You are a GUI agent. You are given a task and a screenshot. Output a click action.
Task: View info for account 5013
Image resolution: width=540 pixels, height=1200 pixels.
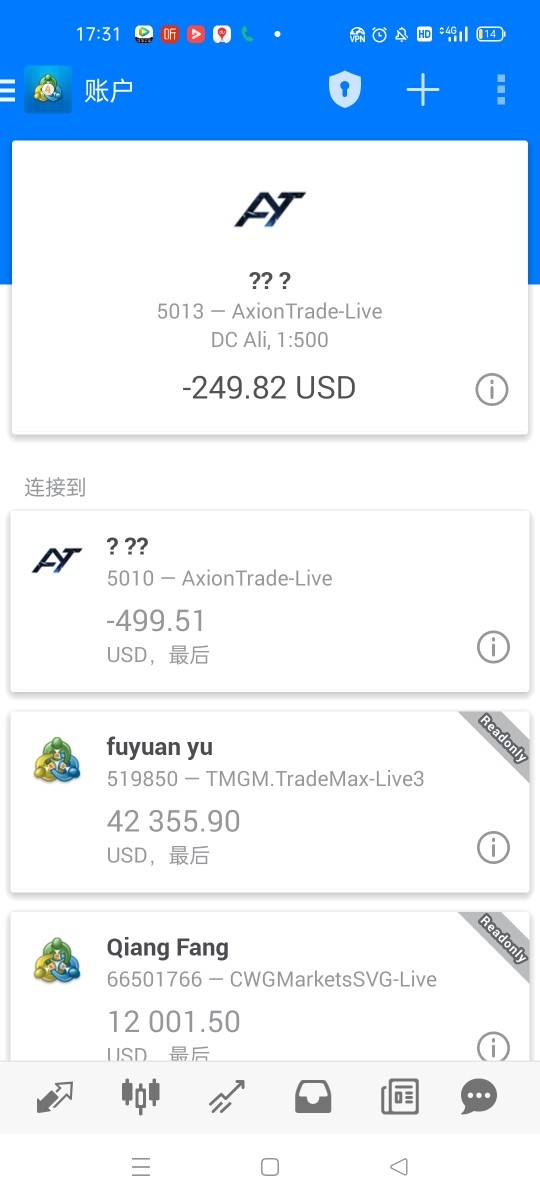(x=492, y=389)
